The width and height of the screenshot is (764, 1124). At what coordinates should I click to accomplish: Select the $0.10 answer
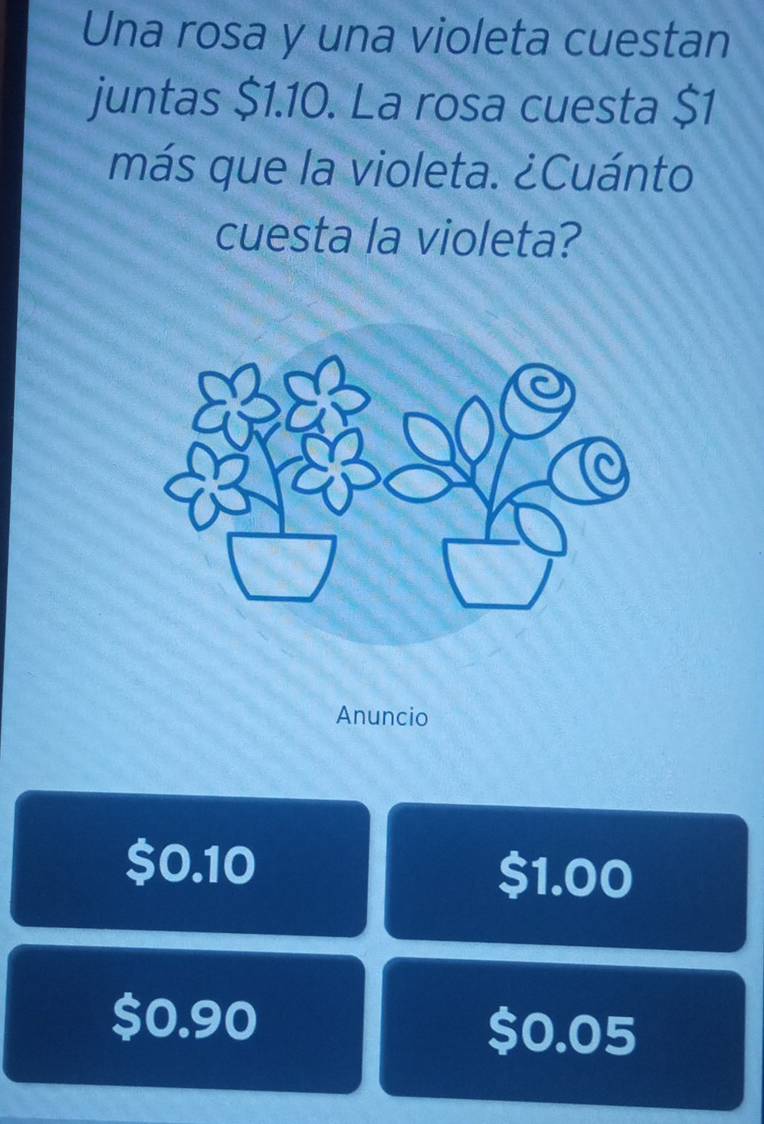(x=190, y=864)
